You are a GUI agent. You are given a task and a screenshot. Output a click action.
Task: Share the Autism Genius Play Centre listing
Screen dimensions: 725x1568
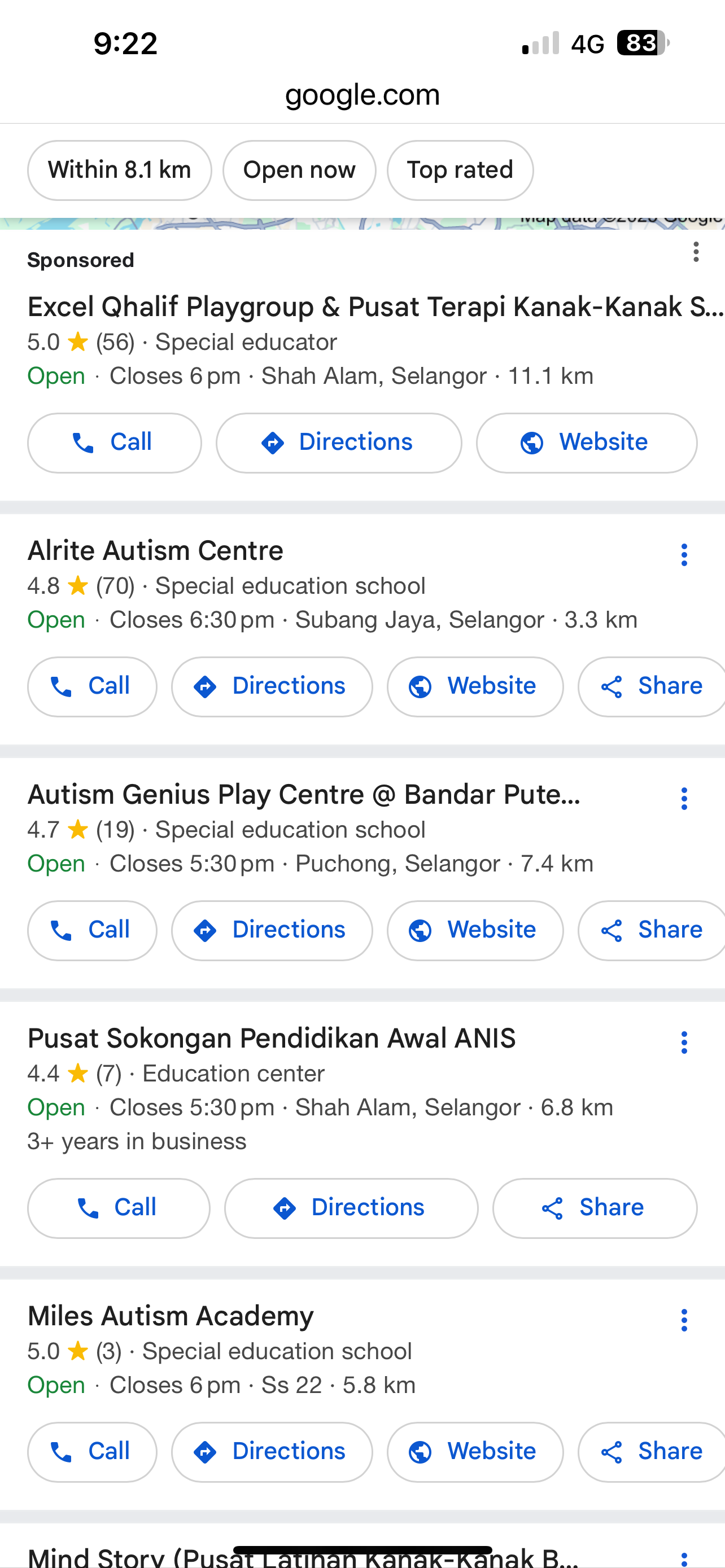click(x=652, y=930)
